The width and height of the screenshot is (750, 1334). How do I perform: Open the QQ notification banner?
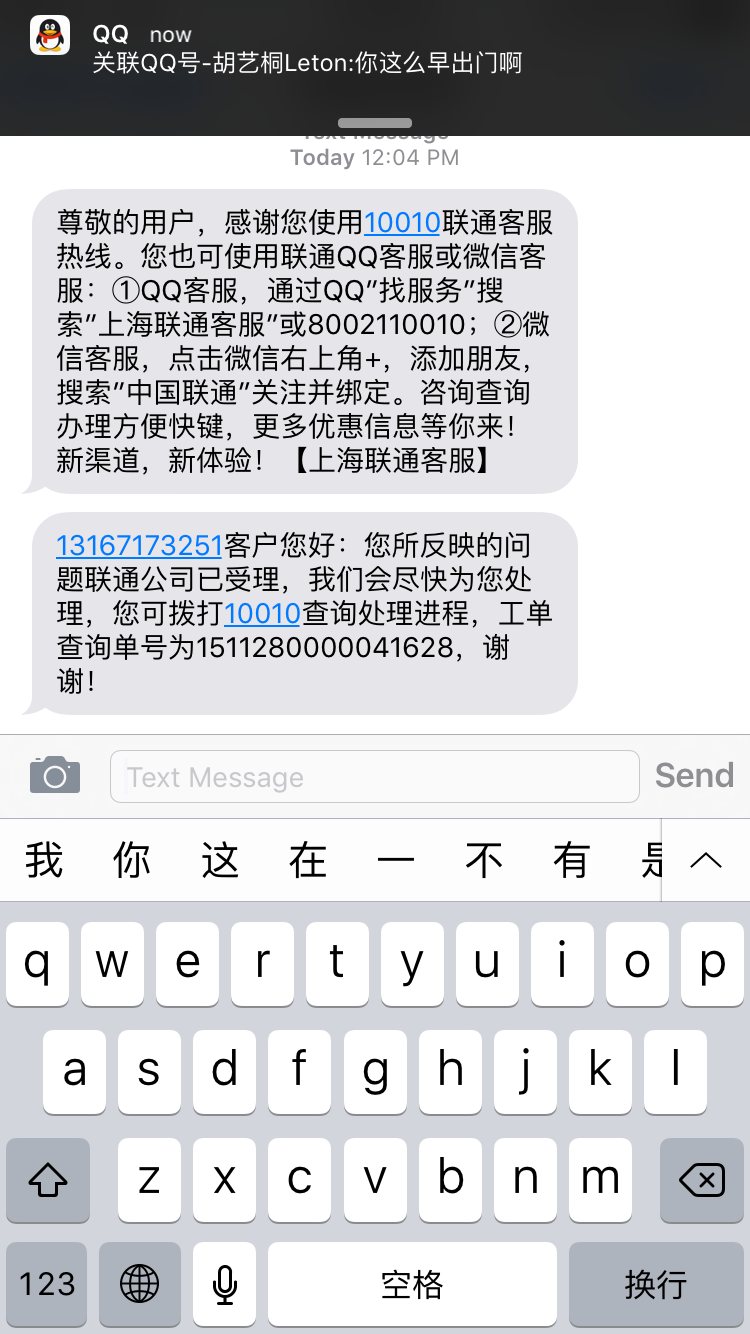point(375,50)
